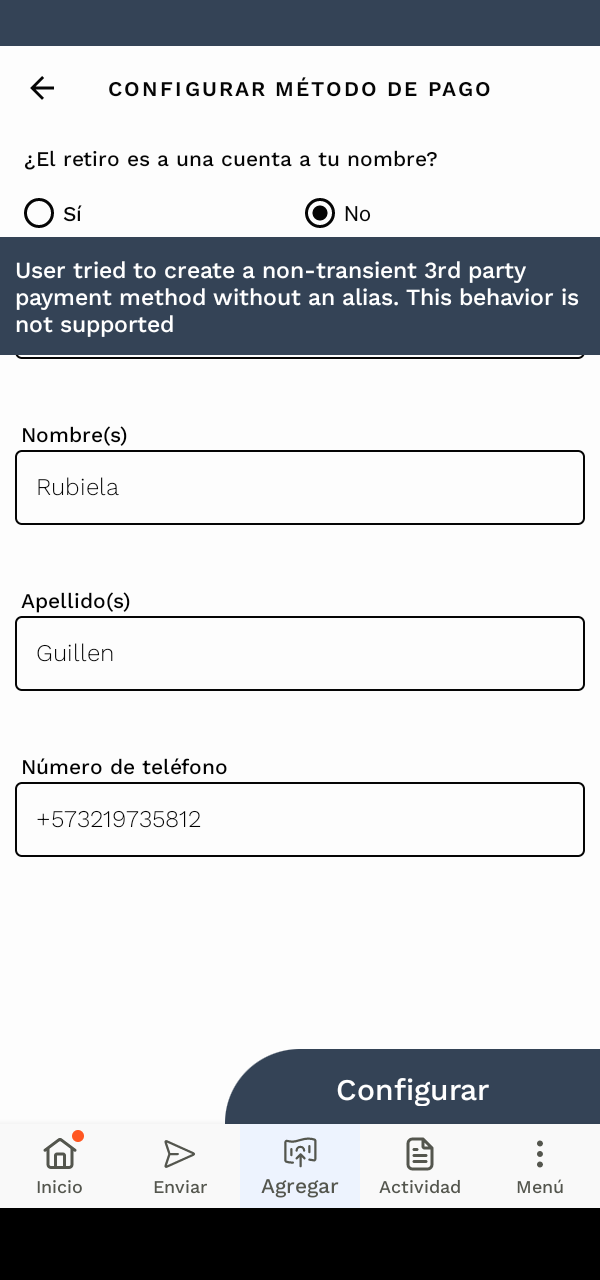Edit the Número de teléfono field

coord(300,819)
